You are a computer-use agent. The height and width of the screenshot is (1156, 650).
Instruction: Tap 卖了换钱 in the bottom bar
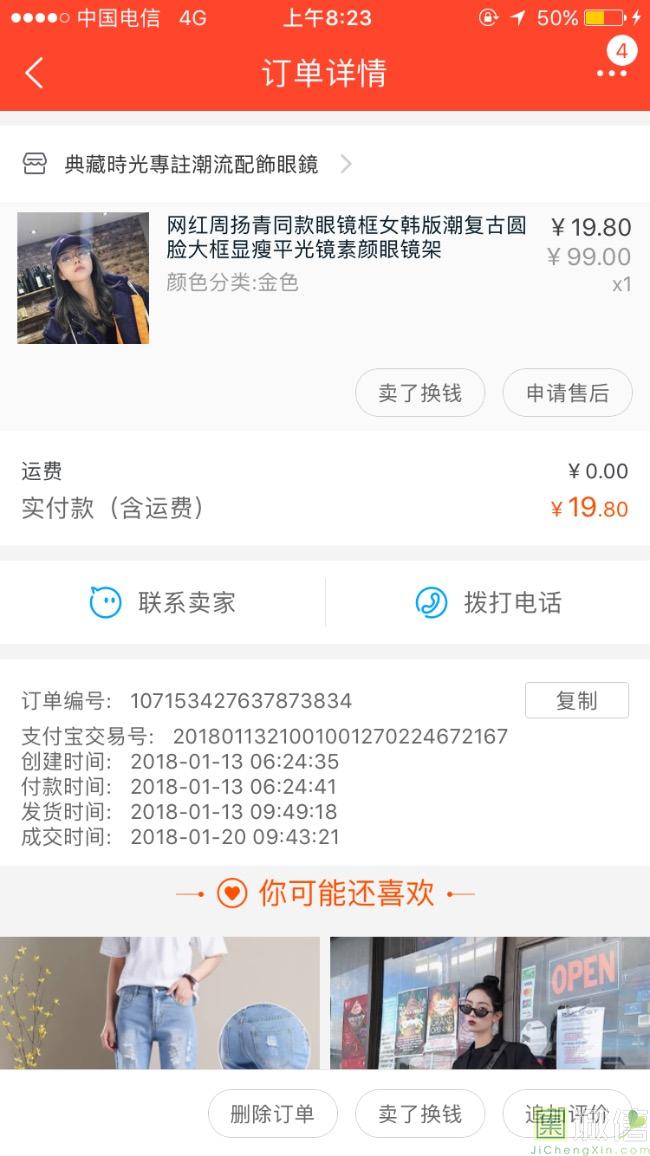click(x=420, y=1114)
